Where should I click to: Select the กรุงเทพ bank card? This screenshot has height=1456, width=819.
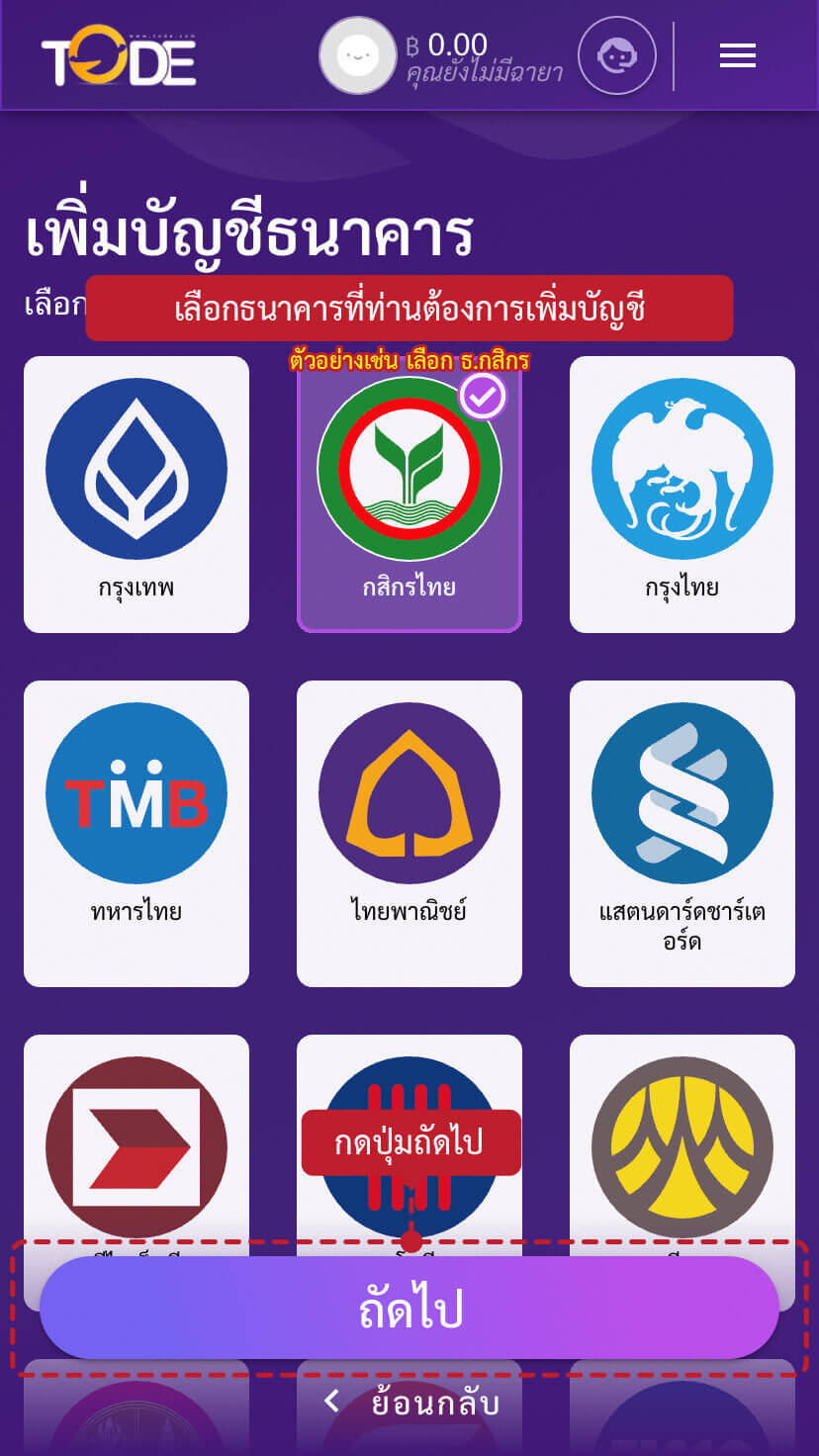[x=136, y=494]
